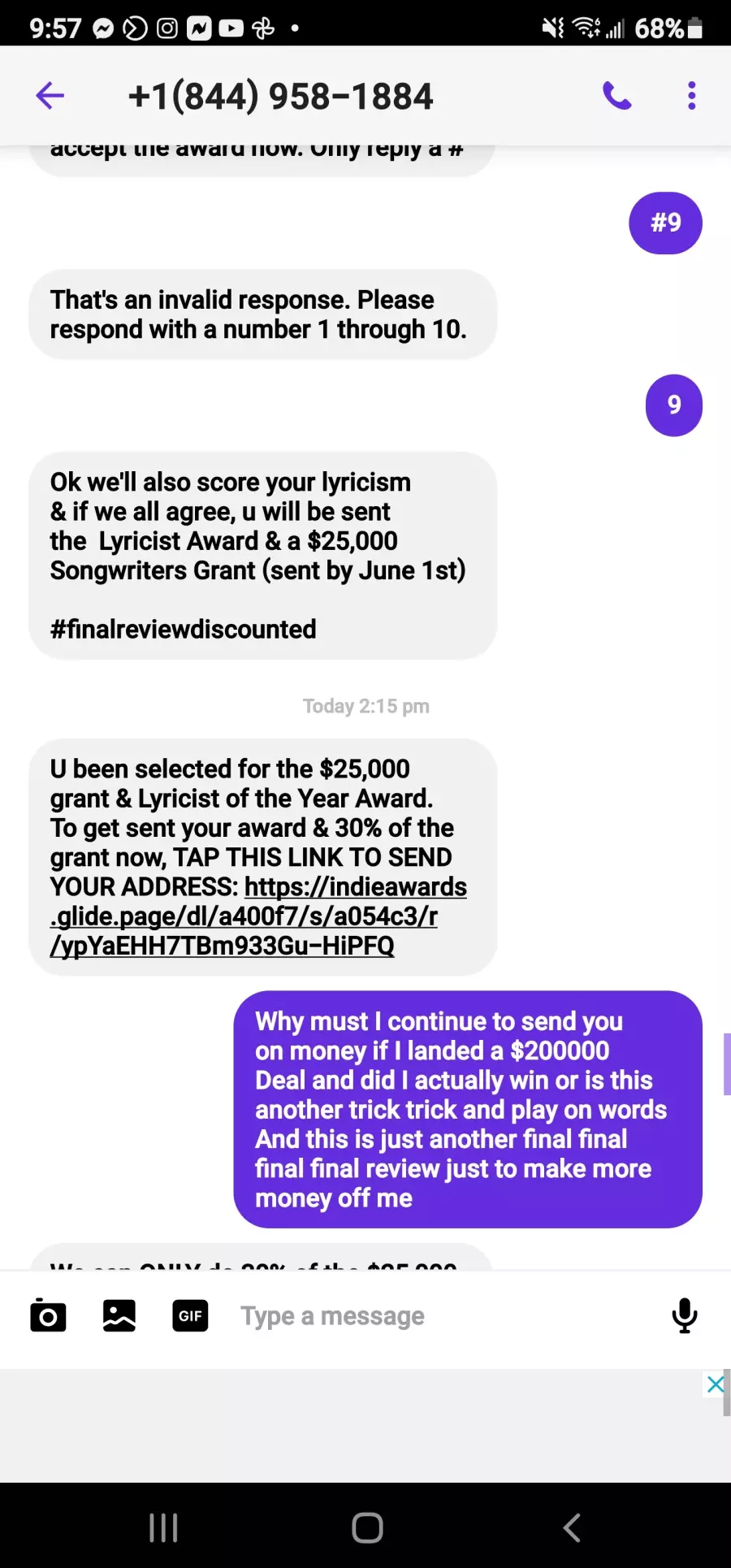
Task: Open the indieawards.glide.page link in message
Action: pos(258,916)
